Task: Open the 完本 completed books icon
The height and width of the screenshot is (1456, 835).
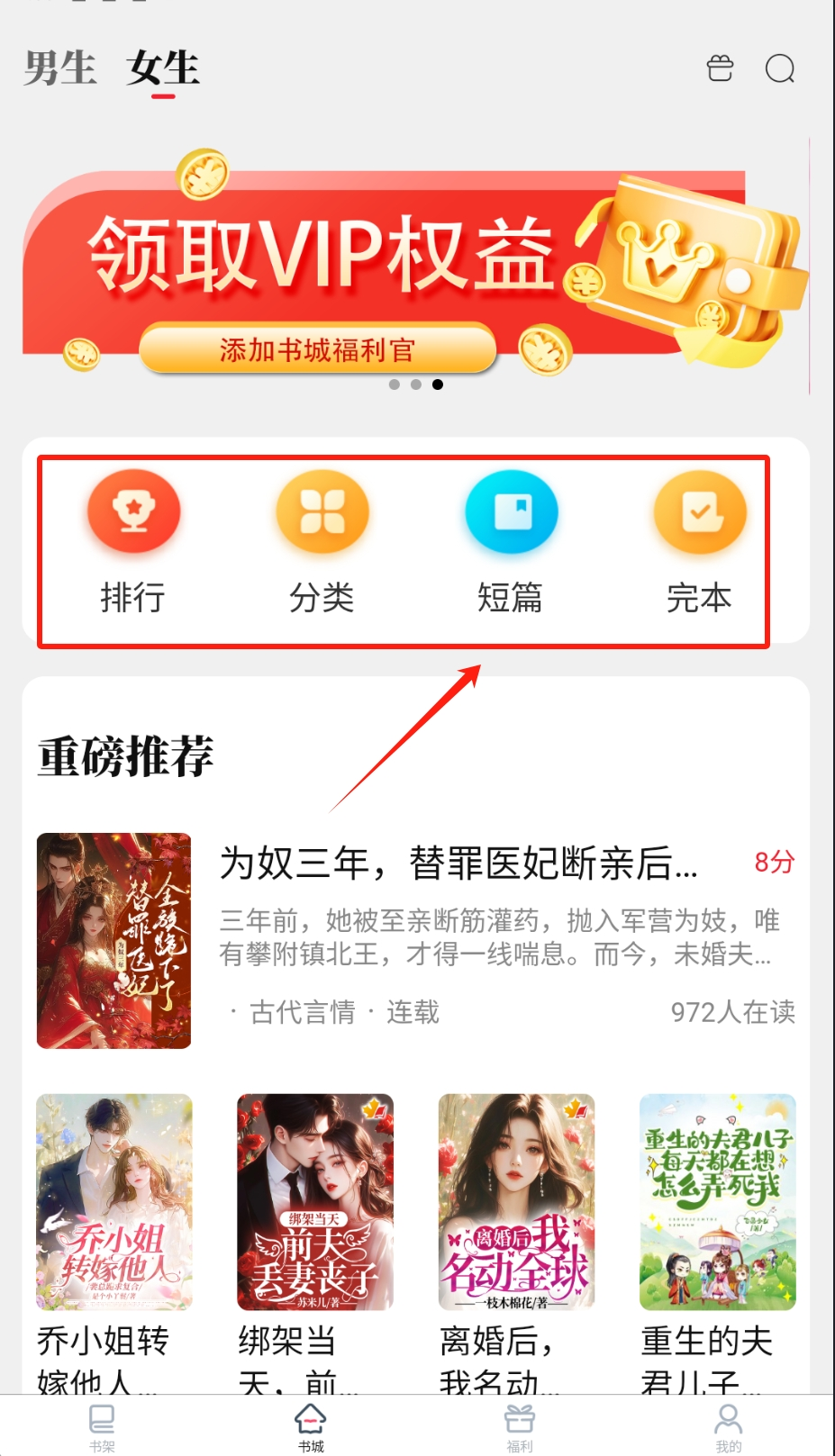Action: click(700, 511)
